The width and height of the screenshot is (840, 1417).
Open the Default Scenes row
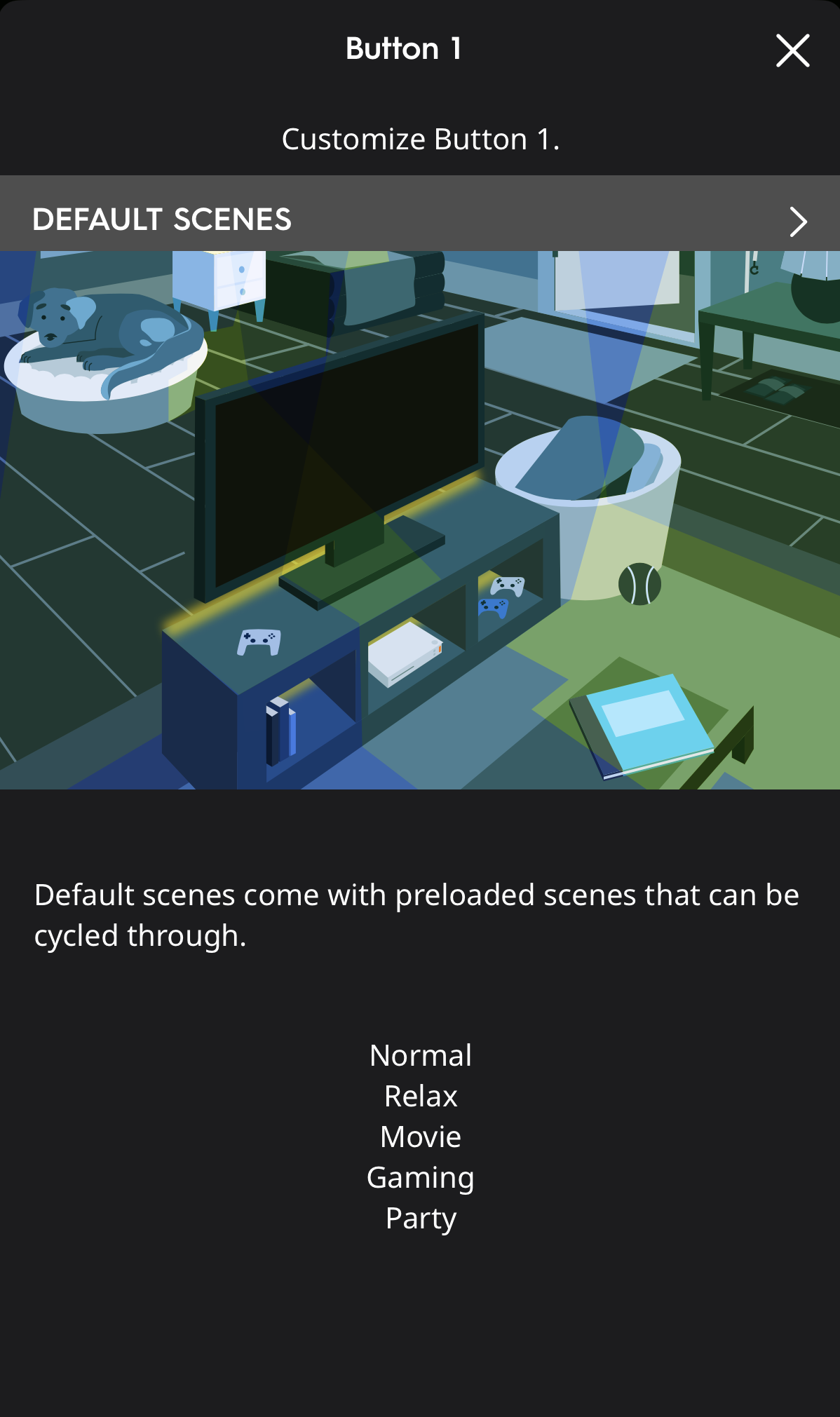pyautogui.click(x=419, y=220)
